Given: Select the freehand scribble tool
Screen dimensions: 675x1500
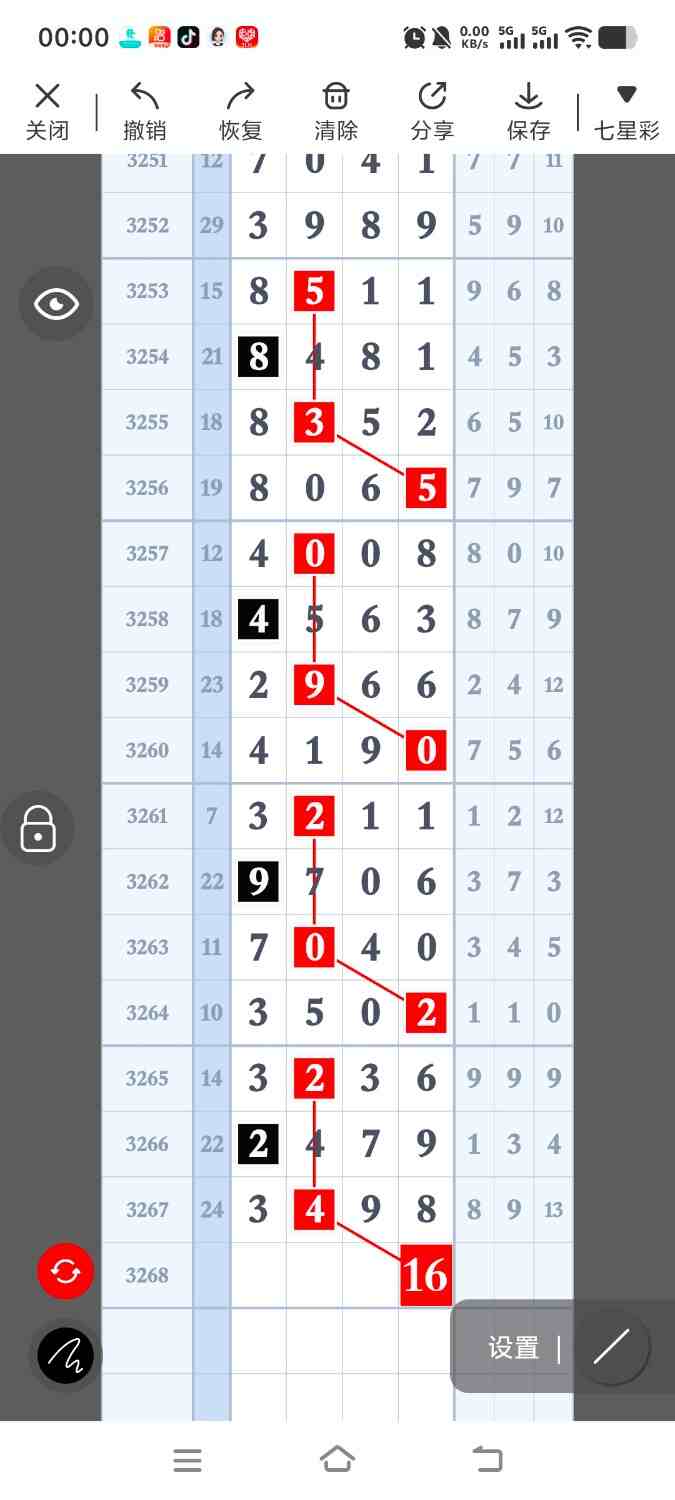Looking at the screenshot, I should click(x=66, y=1356).
